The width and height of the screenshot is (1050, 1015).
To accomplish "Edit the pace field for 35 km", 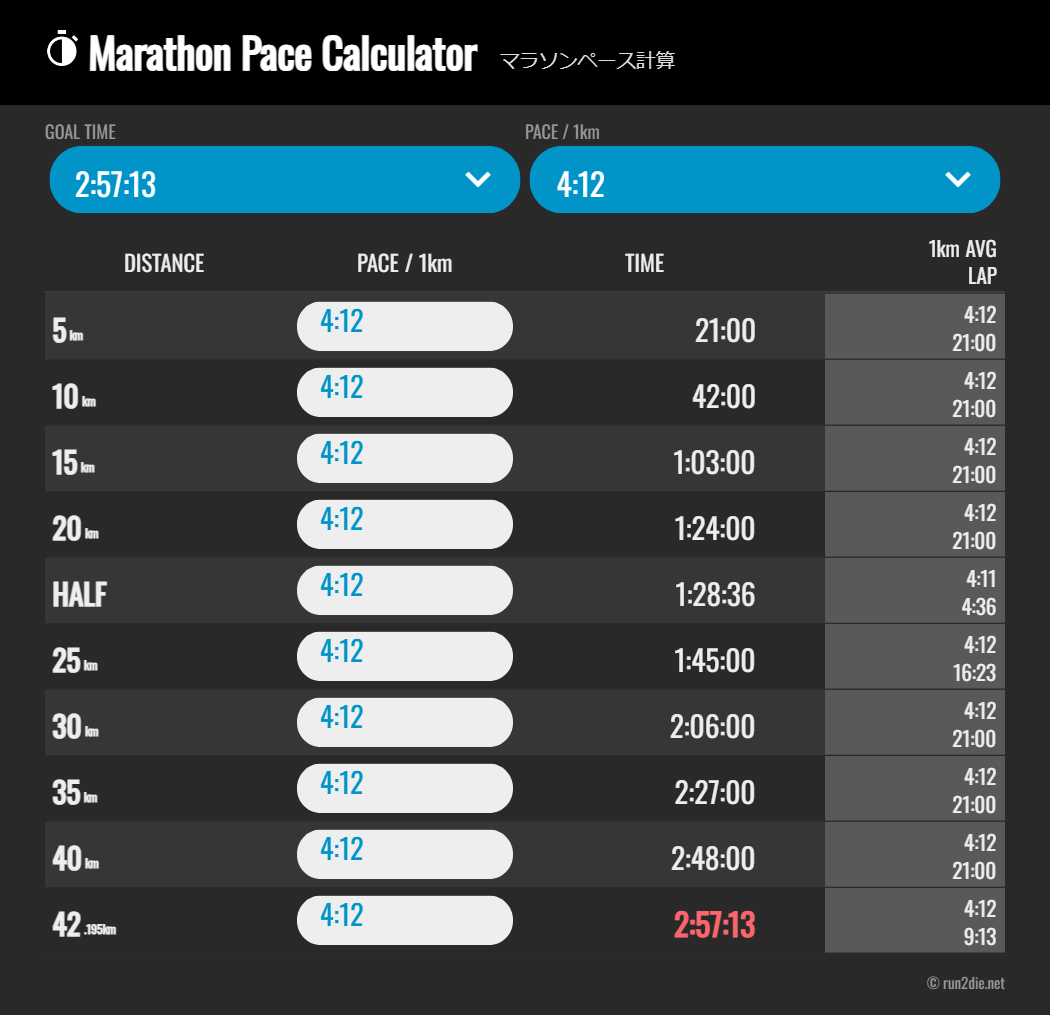I will click(x=404, y=788).
